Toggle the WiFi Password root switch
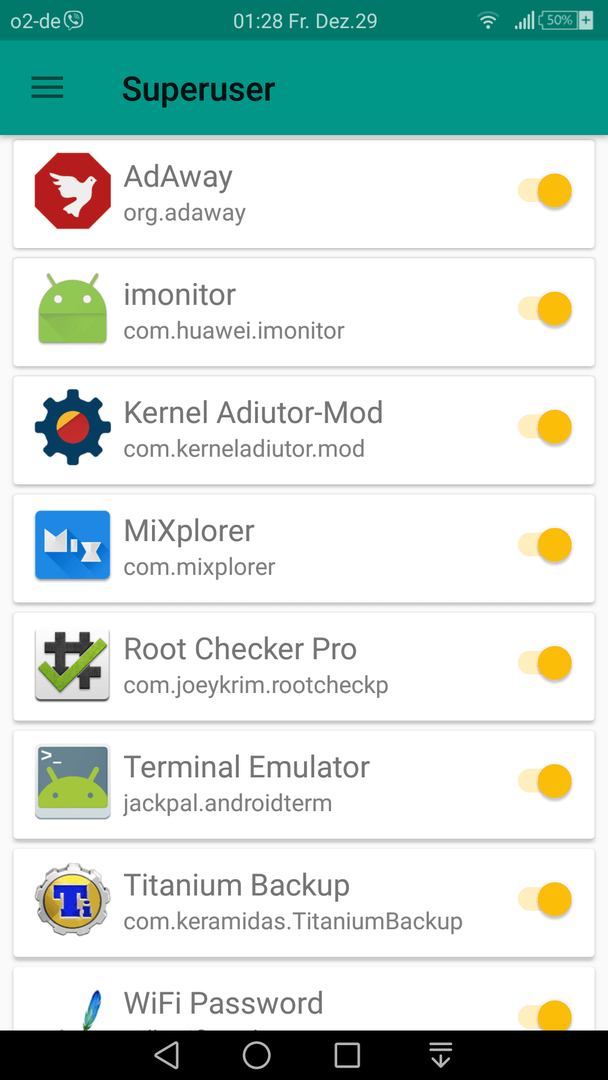608x1080 pixels. pos(545,1016)
